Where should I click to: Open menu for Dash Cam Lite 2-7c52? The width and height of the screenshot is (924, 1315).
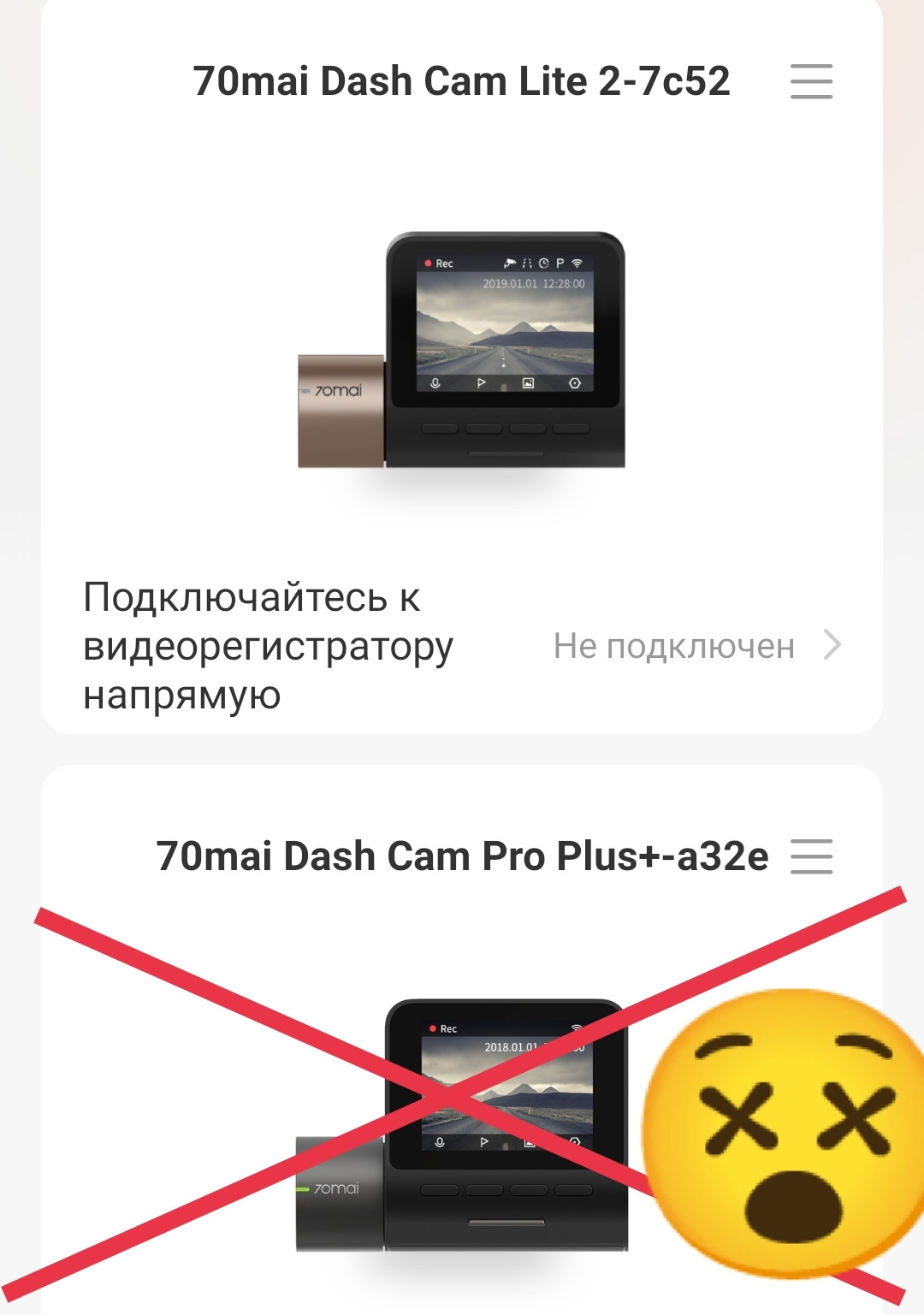tap(810, 81)
